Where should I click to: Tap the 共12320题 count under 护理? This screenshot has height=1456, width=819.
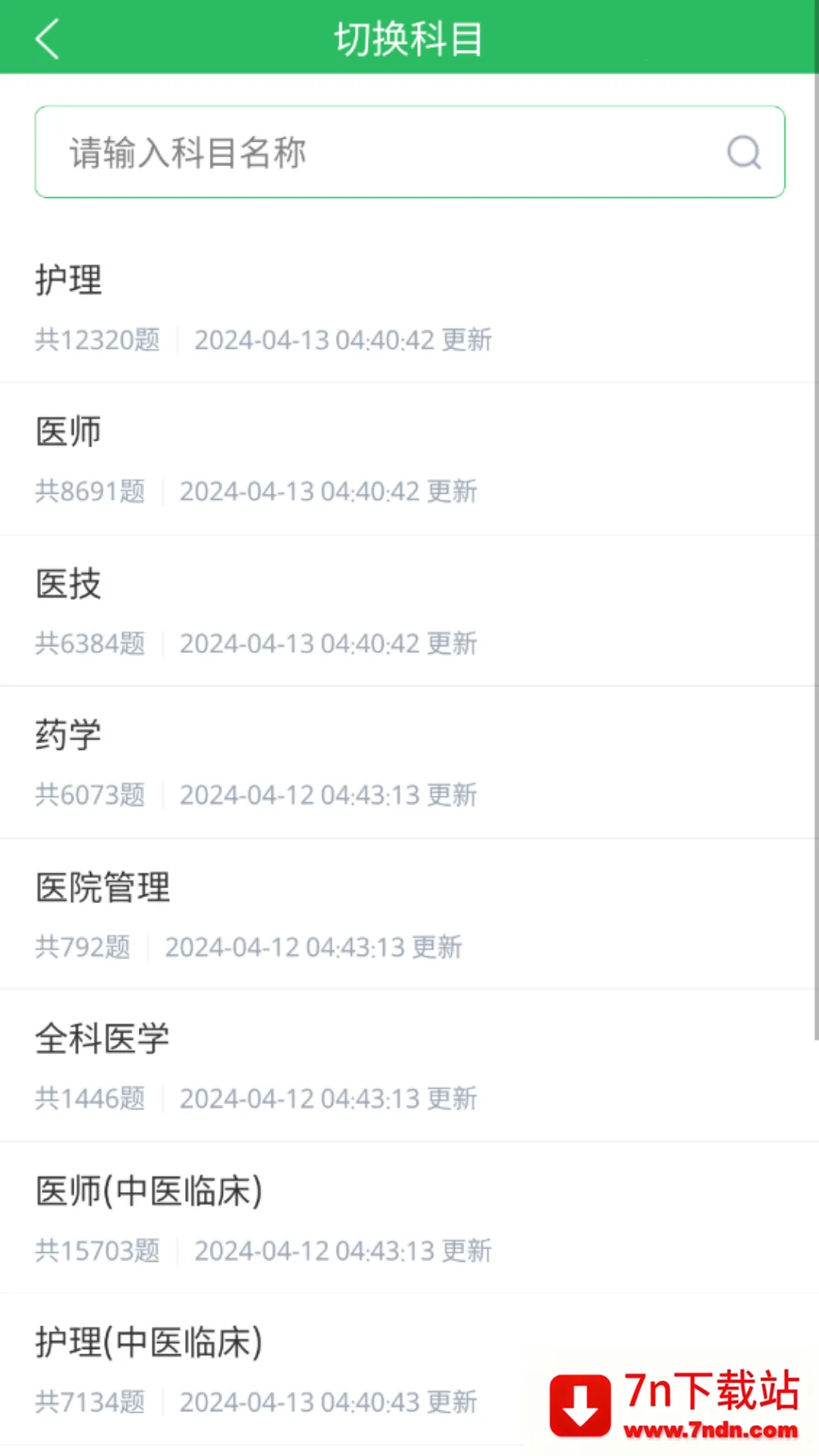coord(97,340)
